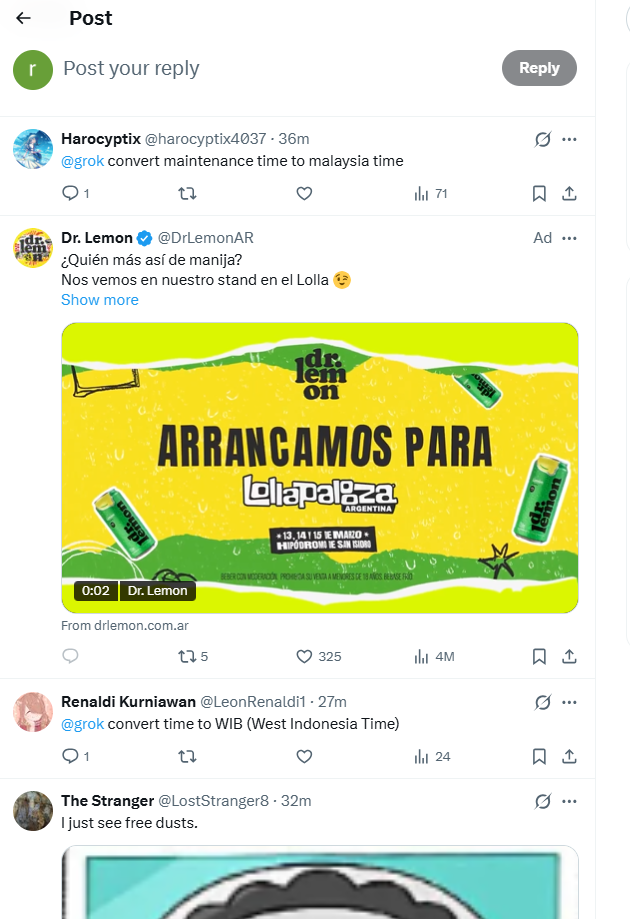The width and height of the screenshot is (630, 919).
Task: Open the more options on Dr. Lemon's ad
Action: [x=569, y=238]
